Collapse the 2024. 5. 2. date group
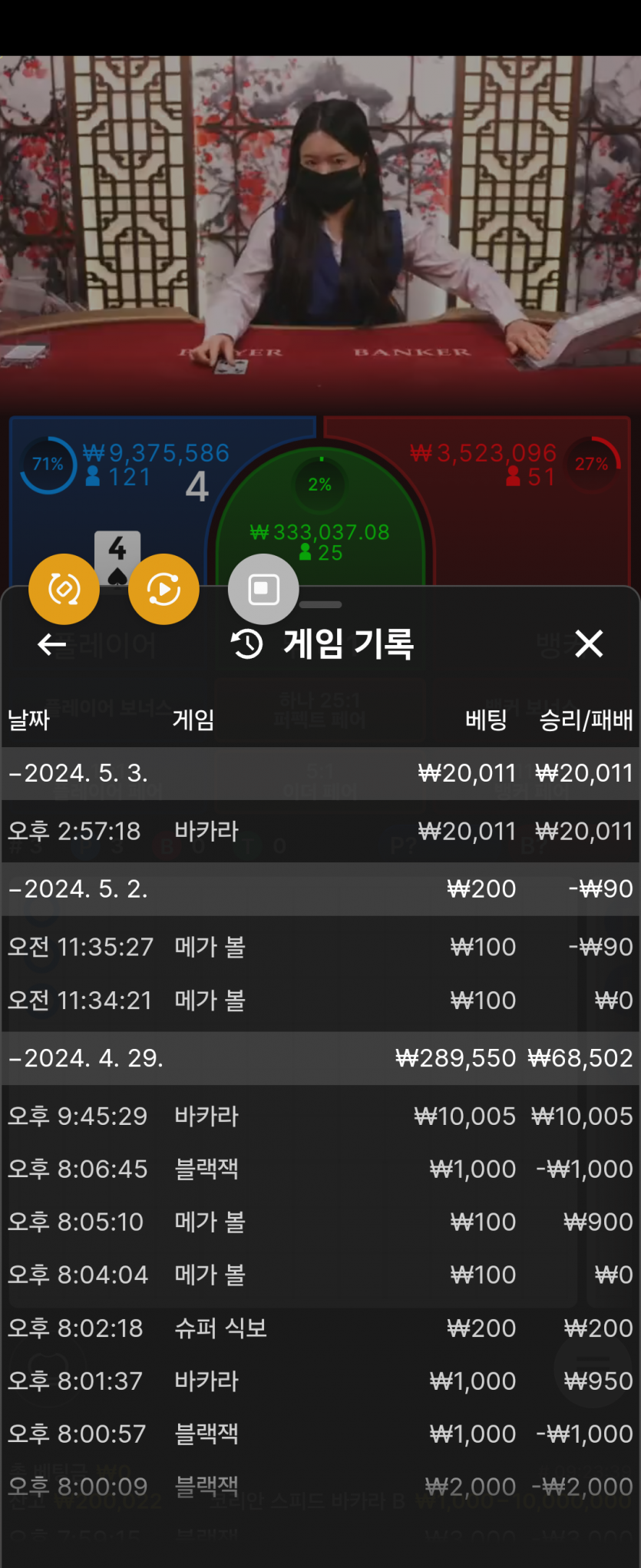This screenshot has width=641, height=1568. point(320,889)
